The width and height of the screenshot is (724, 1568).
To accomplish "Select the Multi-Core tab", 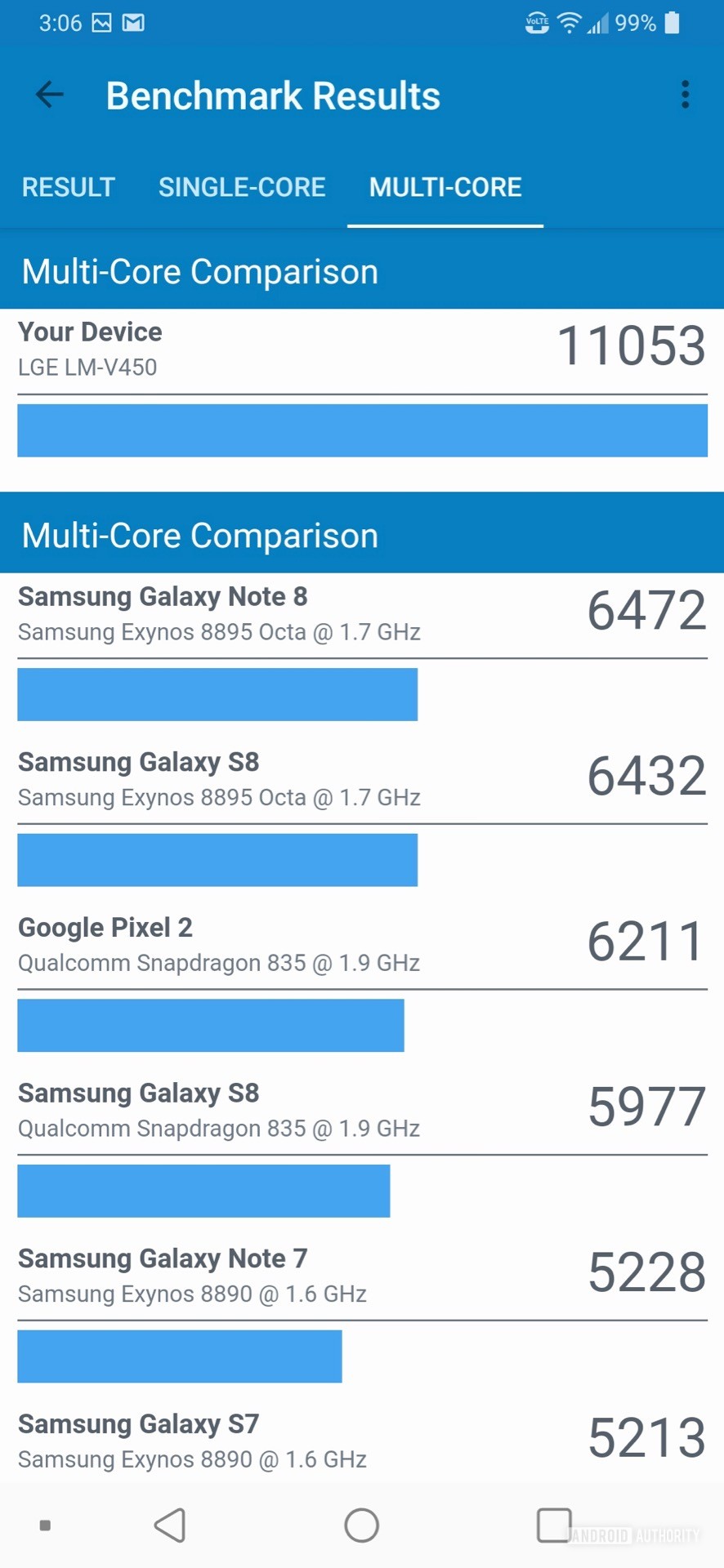I will click(x=445, y=187).
